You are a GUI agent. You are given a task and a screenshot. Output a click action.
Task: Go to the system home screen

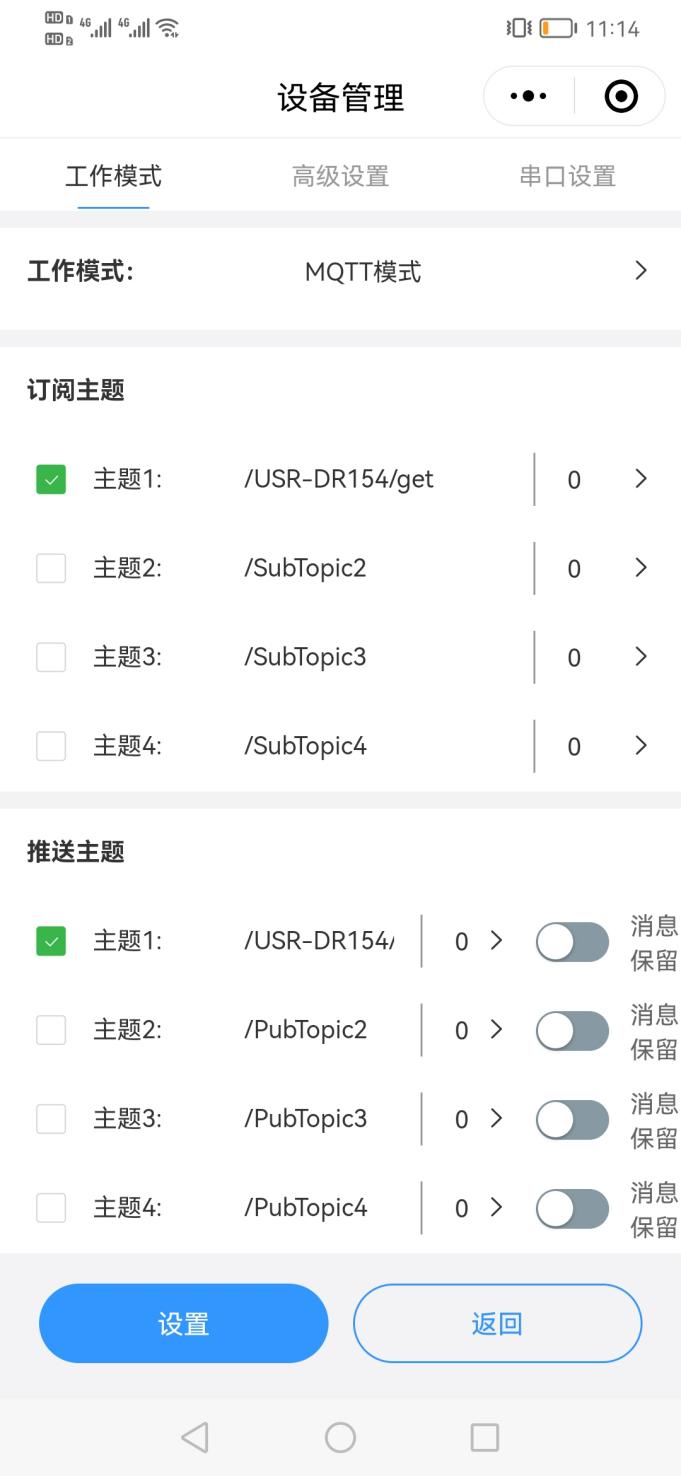point(340,1437)
